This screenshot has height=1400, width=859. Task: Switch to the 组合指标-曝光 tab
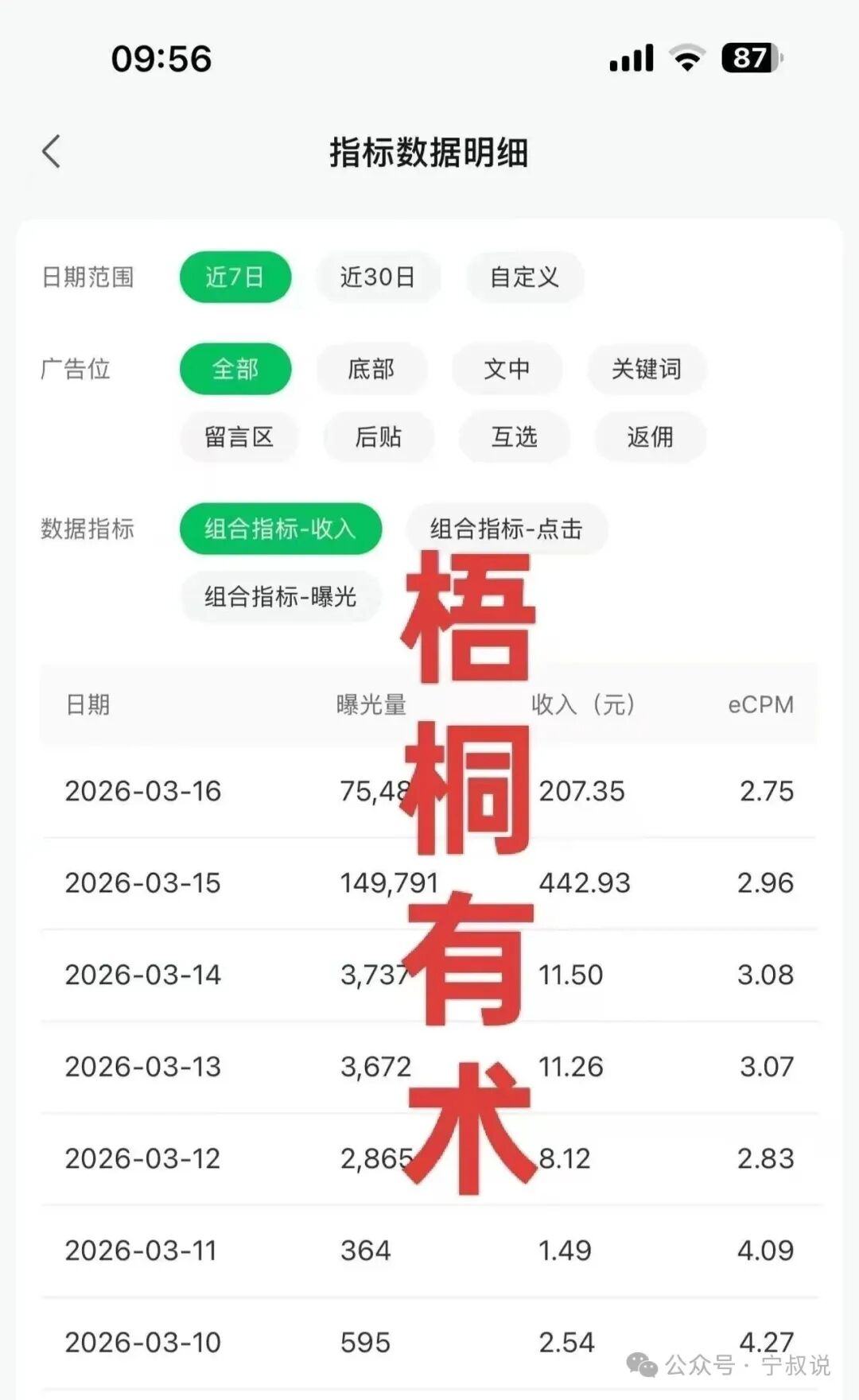click(x=280, y=597)
